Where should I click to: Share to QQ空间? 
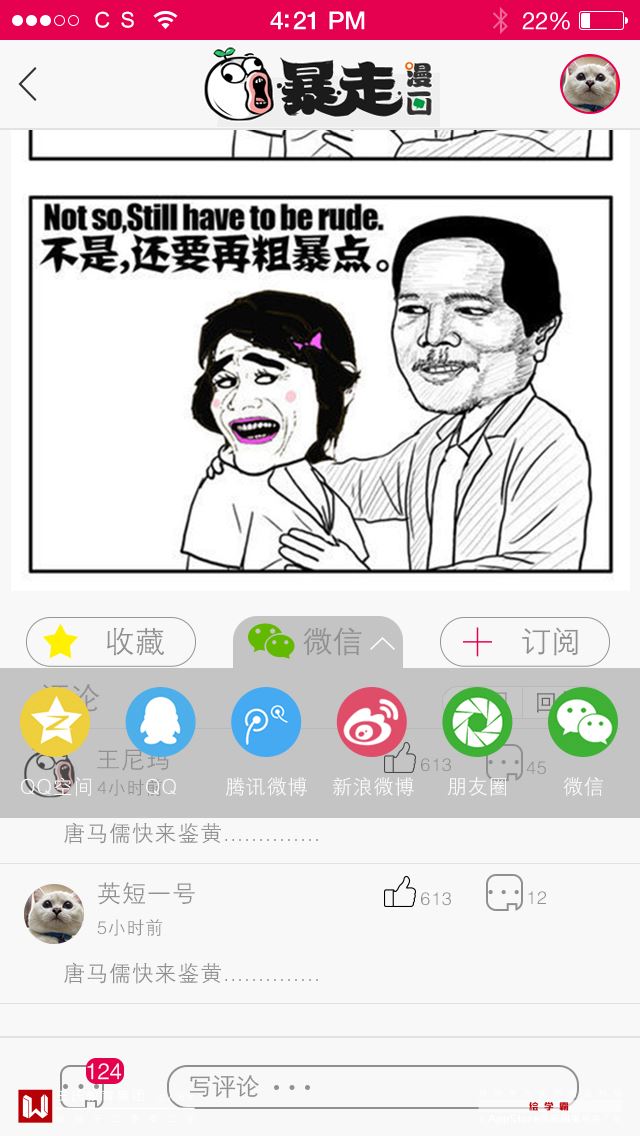click(55, 722)
